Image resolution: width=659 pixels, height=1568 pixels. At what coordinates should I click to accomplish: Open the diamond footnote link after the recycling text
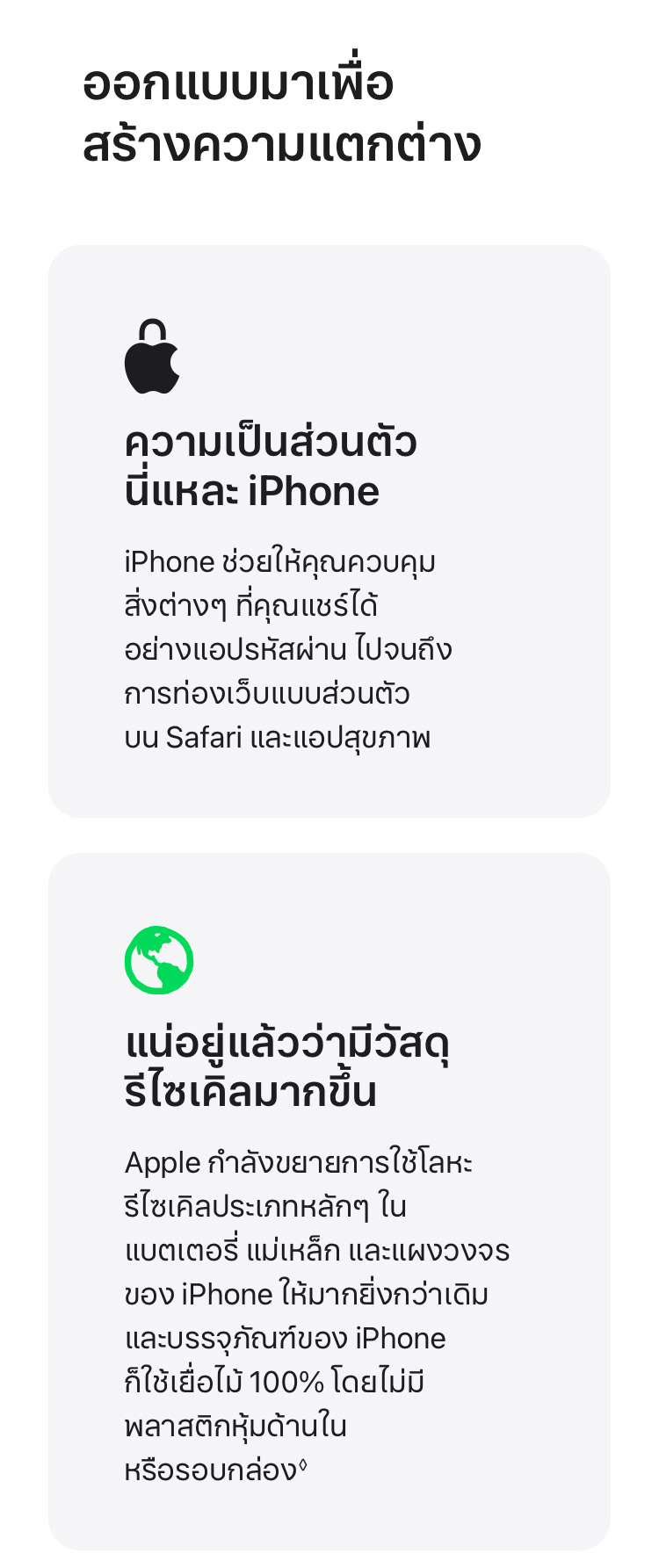tap(303, 1464)
